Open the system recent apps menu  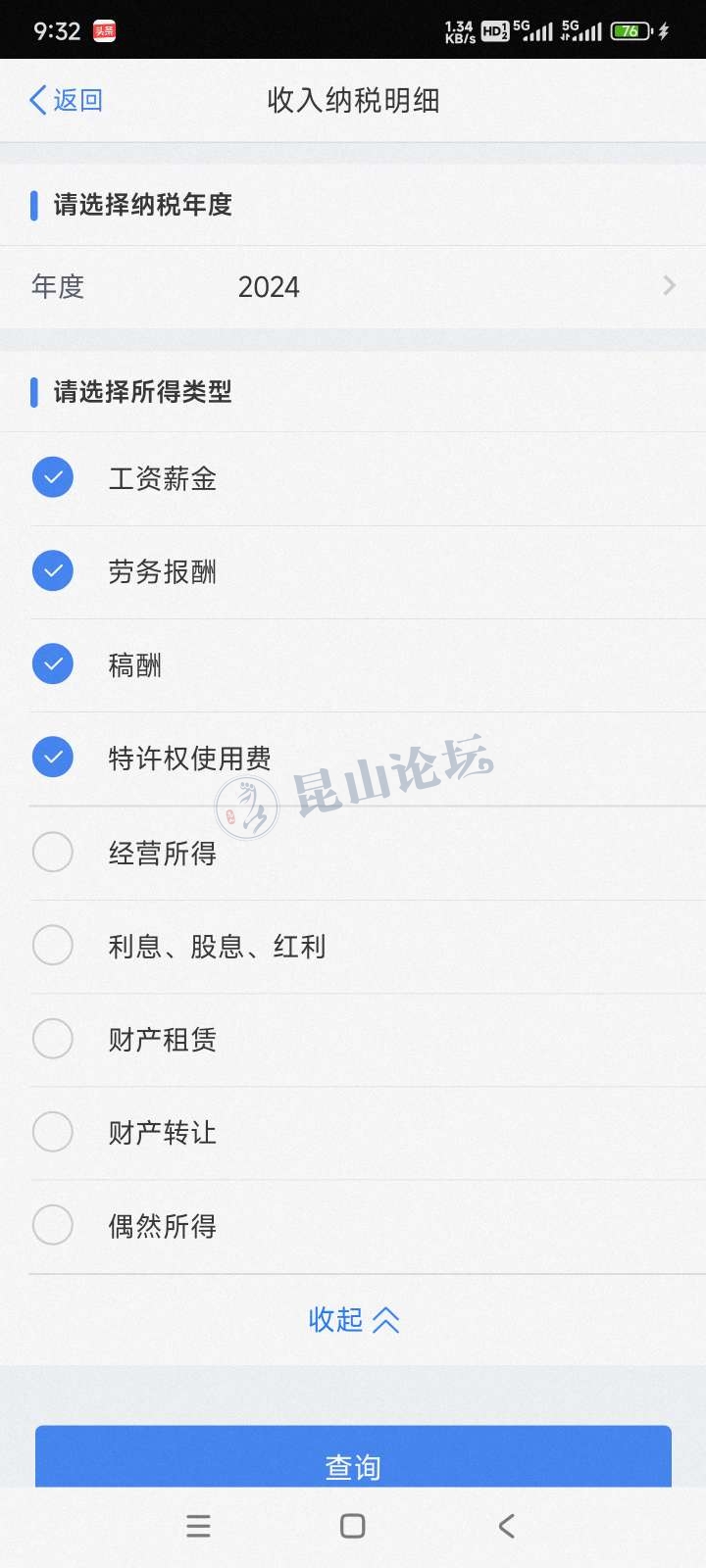click(x=198, y=1526)
